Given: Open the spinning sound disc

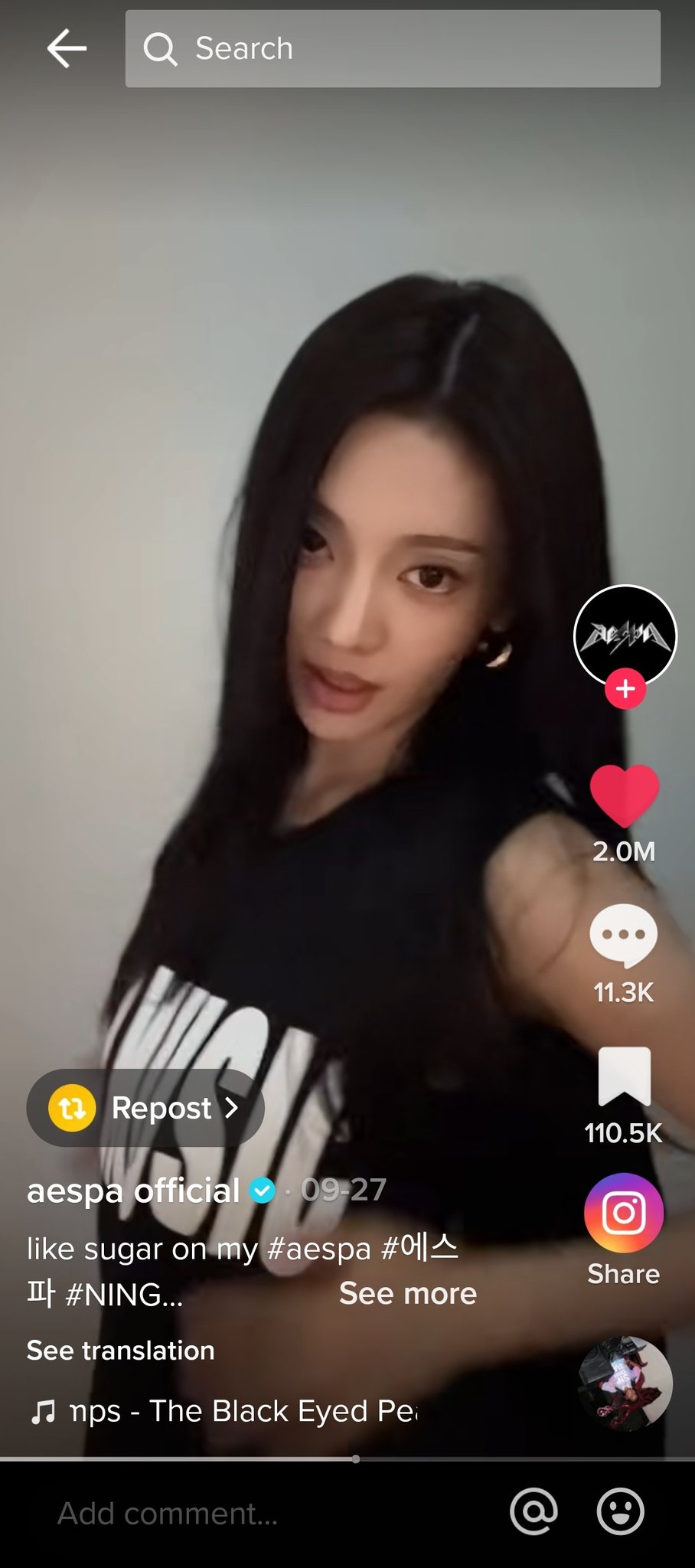Looking at the screenshot, I should pos(625,1384).
